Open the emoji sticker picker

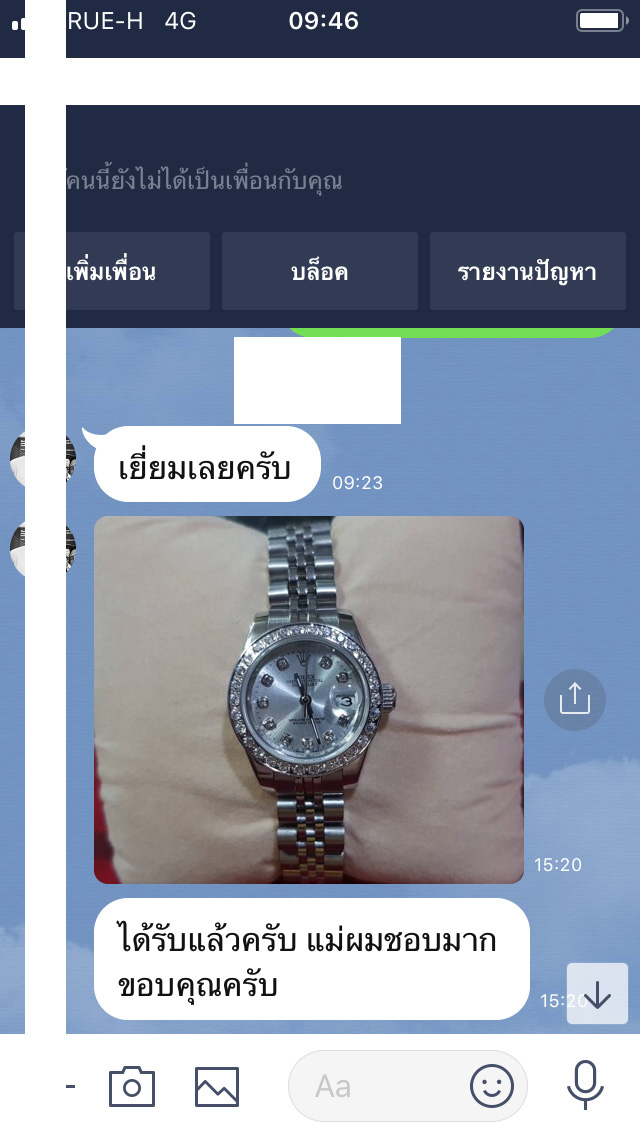pyautogui.click(x=491, y=1086)
